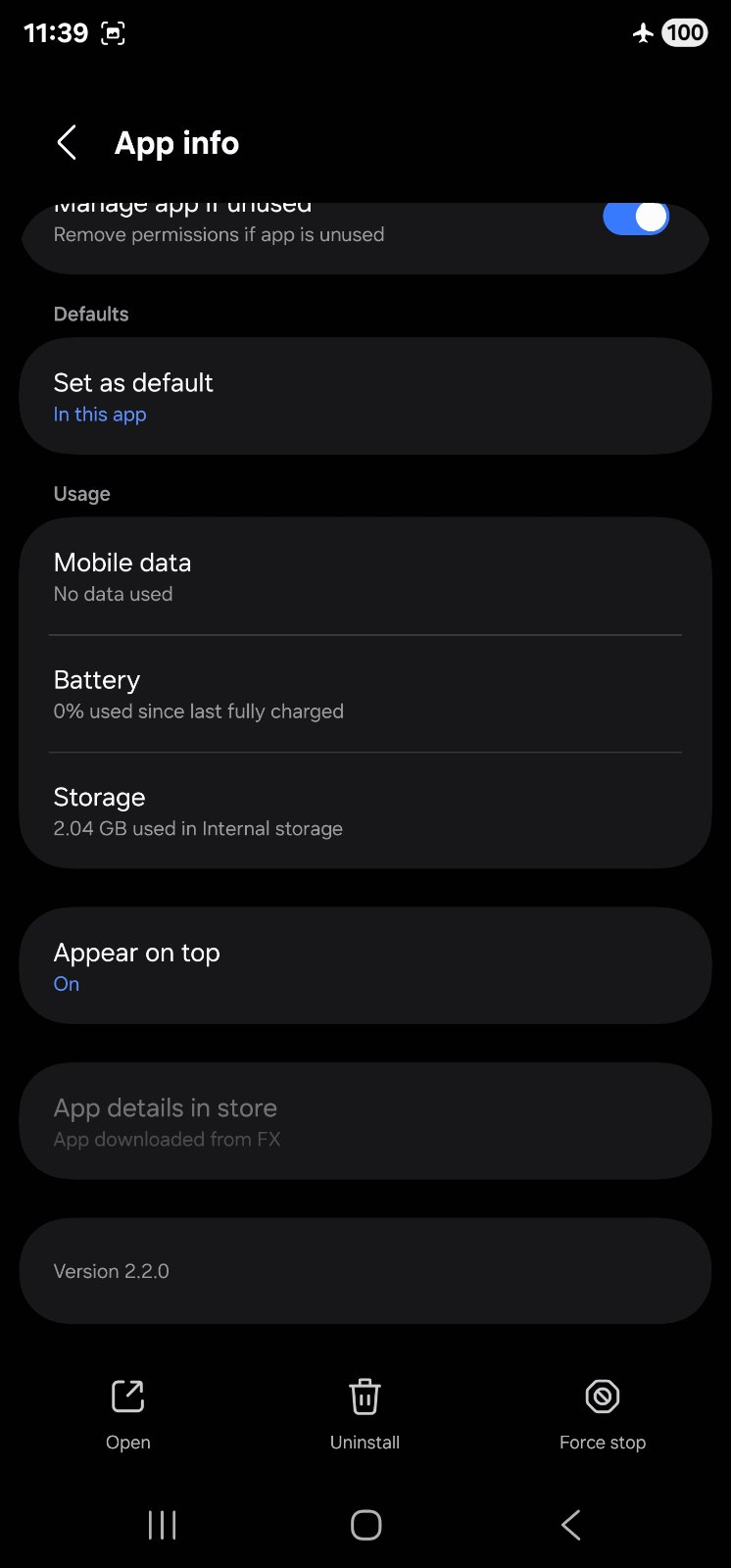Image resolution: width=731 pixels, height=1568 pixels.
Task: Force stop the app
Action: [602, 1413]
